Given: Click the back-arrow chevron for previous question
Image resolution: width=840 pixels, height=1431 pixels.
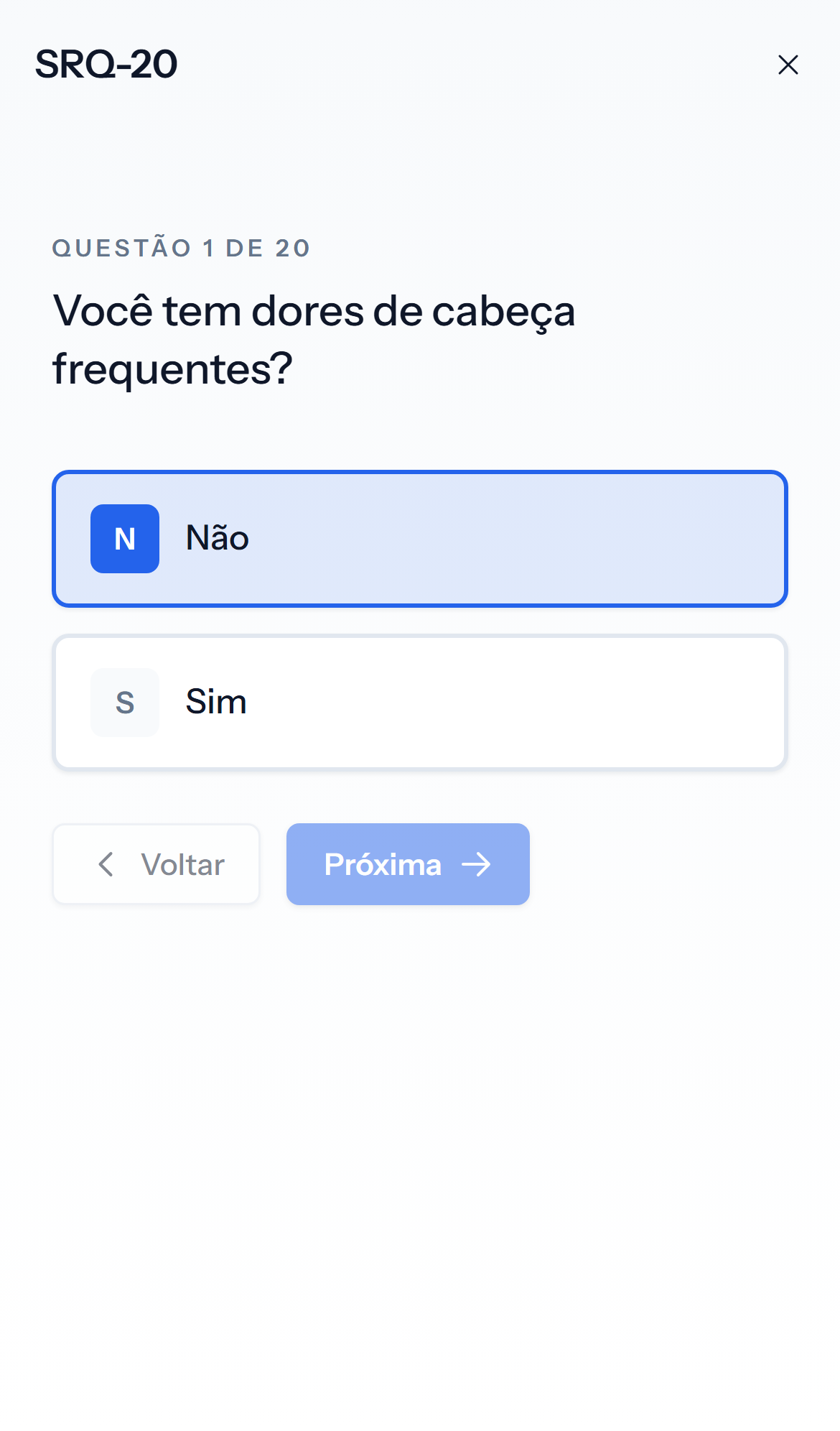Looking at the screenshot, I should 106,863.
